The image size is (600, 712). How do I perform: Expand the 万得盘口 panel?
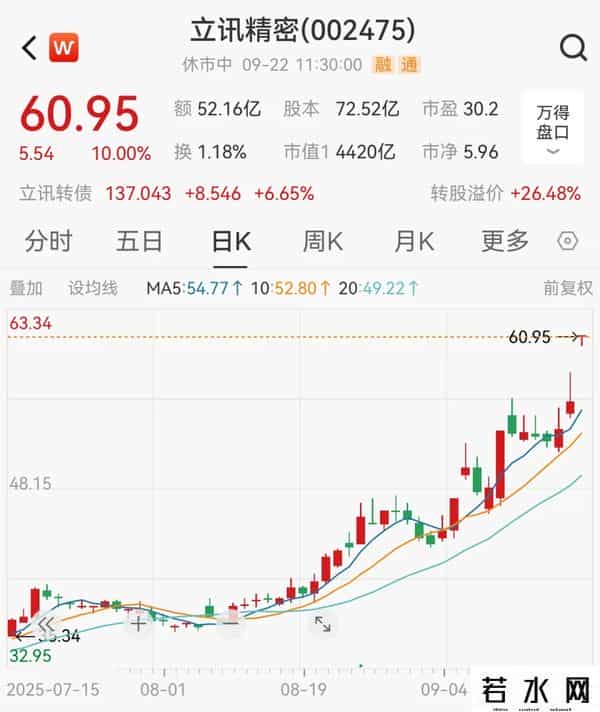(x=553, y=128)
